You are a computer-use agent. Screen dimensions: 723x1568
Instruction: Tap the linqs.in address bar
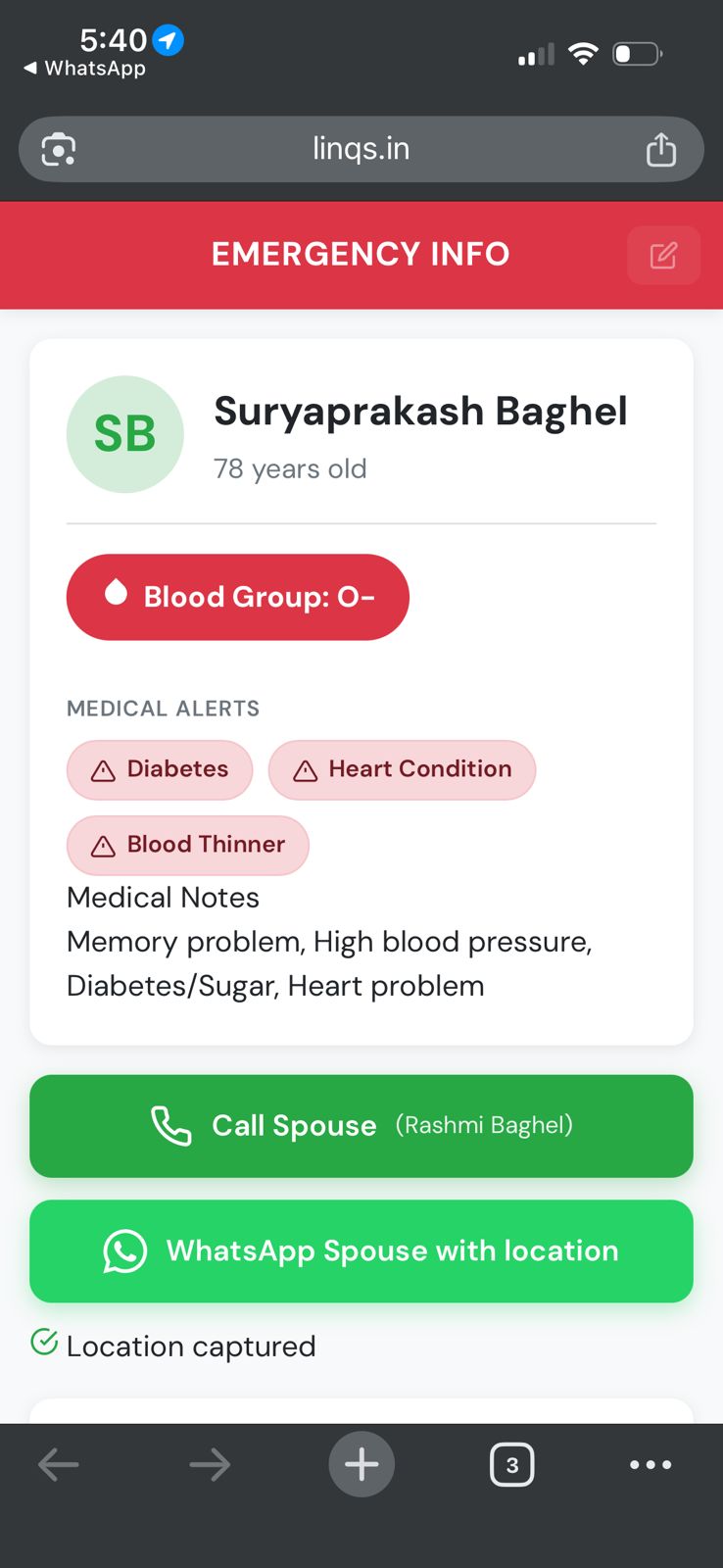361,149
